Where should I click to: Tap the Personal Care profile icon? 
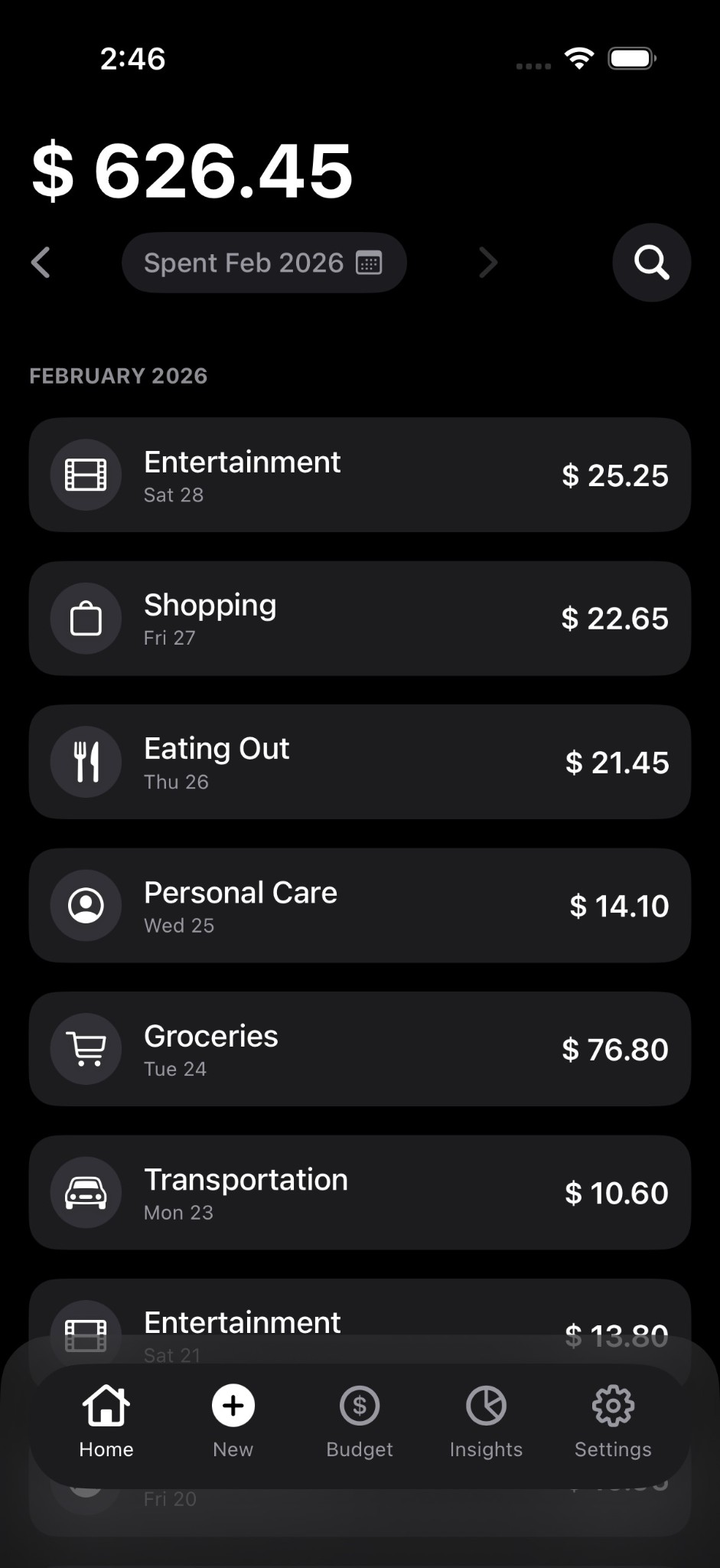pos(86,905)
